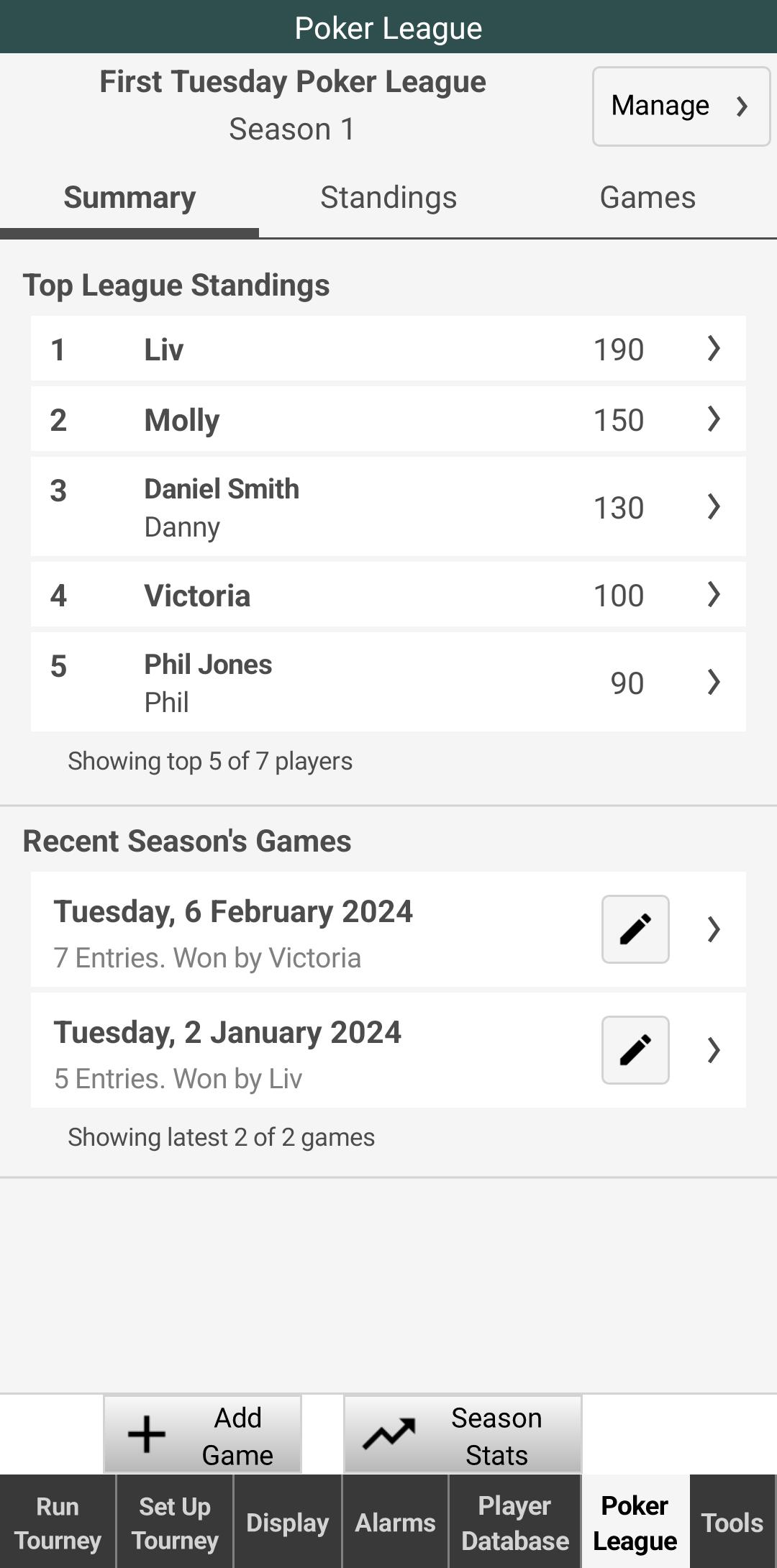Open the Tools tab

point(732,1522)
